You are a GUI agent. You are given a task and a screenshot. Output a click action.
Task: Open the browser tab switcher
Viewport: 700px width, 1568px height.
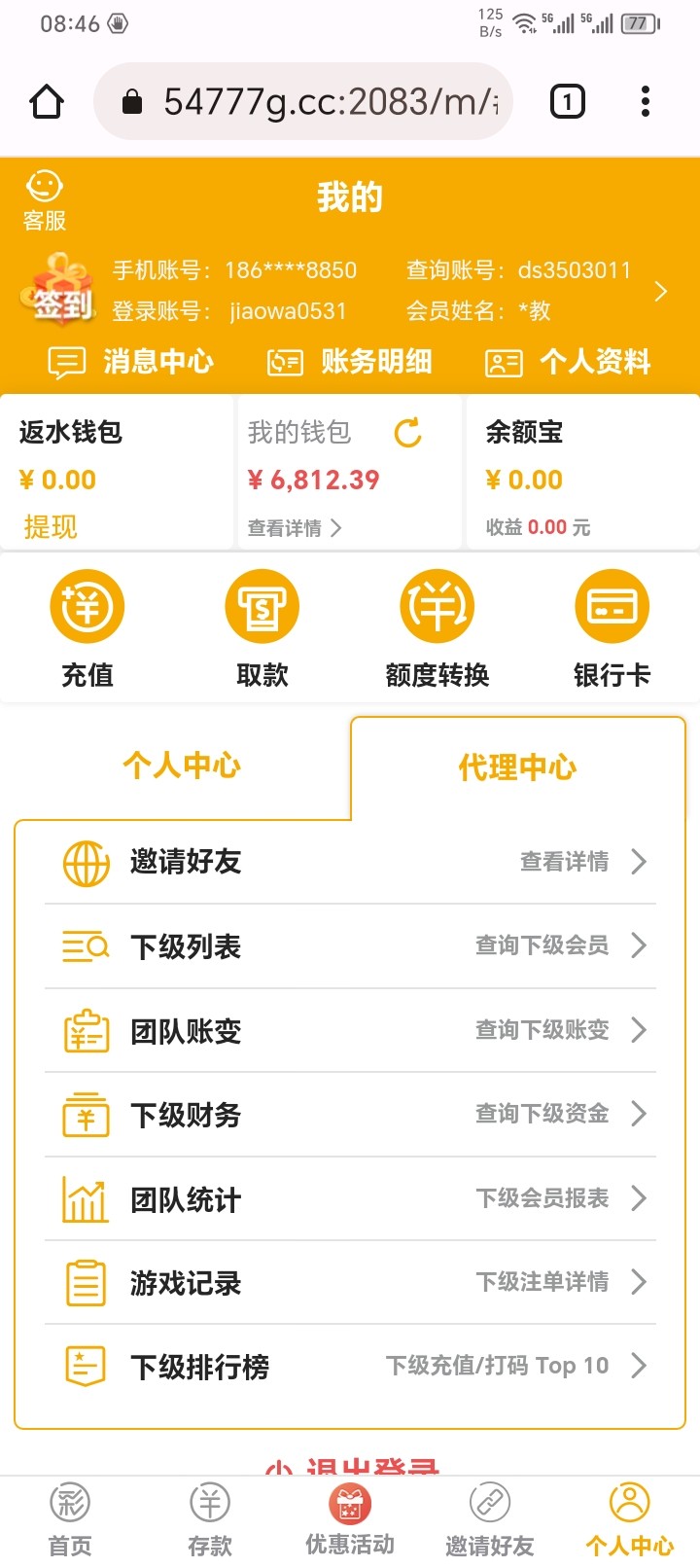click(x=568, y=101)
